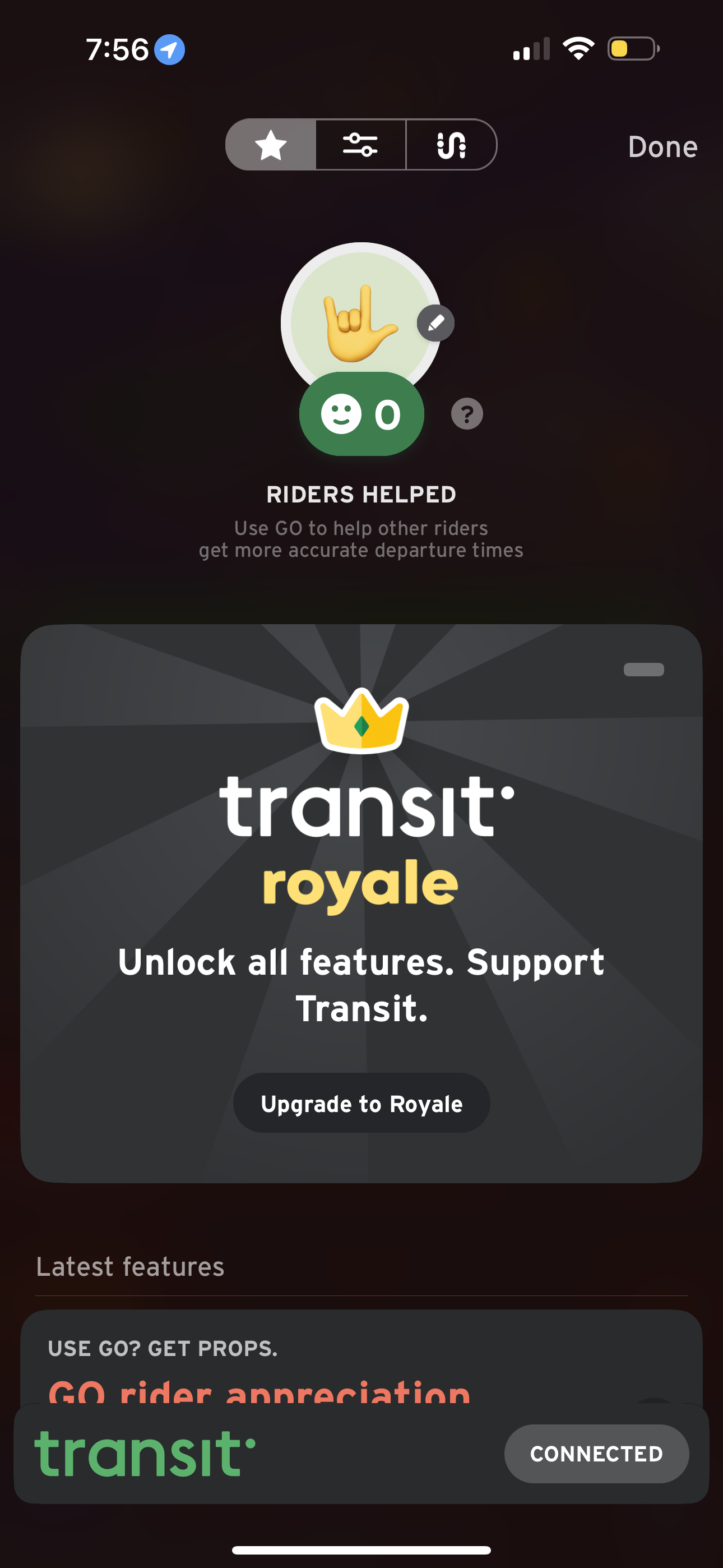Tap the question mark help icon

coord(466,413)
